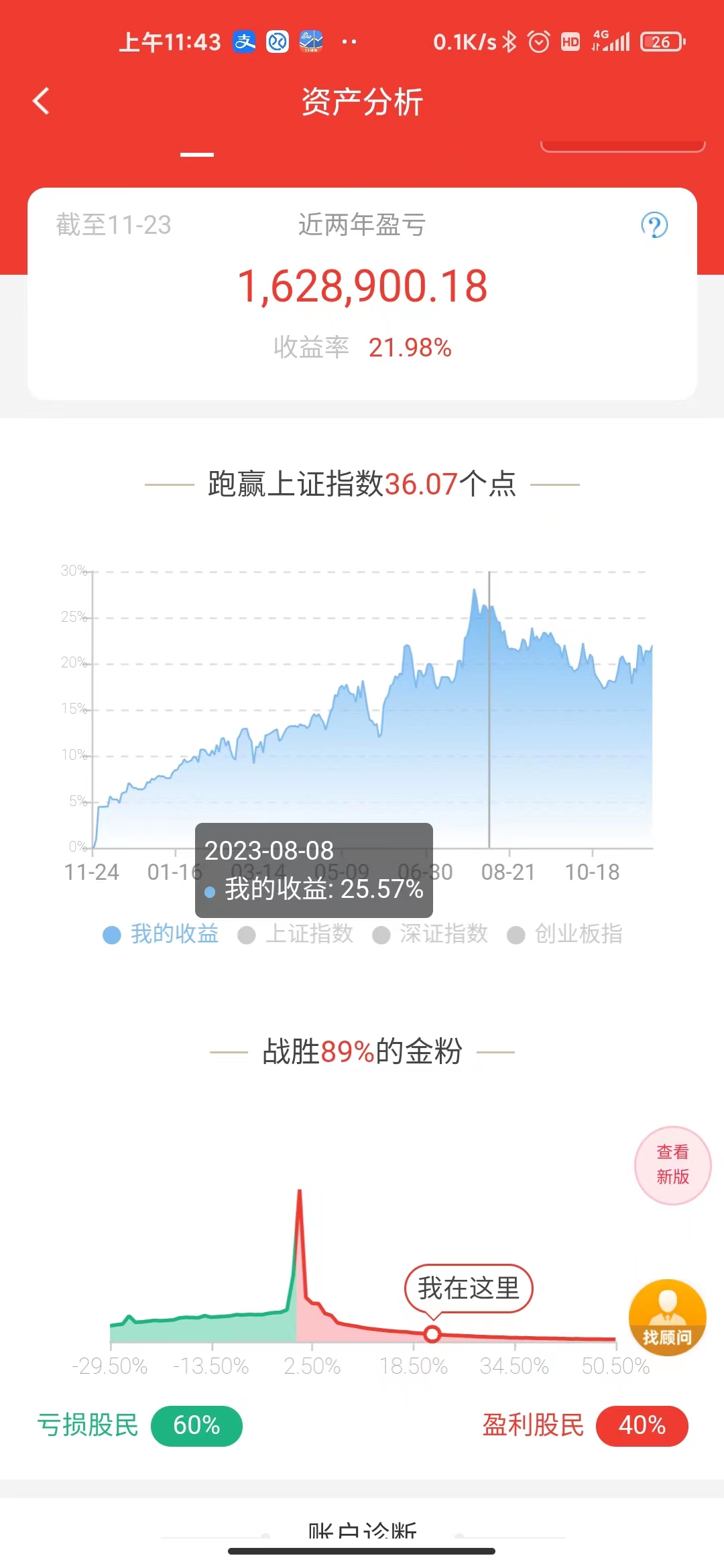Show 创业板指 line on the chart
Screen dimensions: 724x1568
tap(565, 934)
